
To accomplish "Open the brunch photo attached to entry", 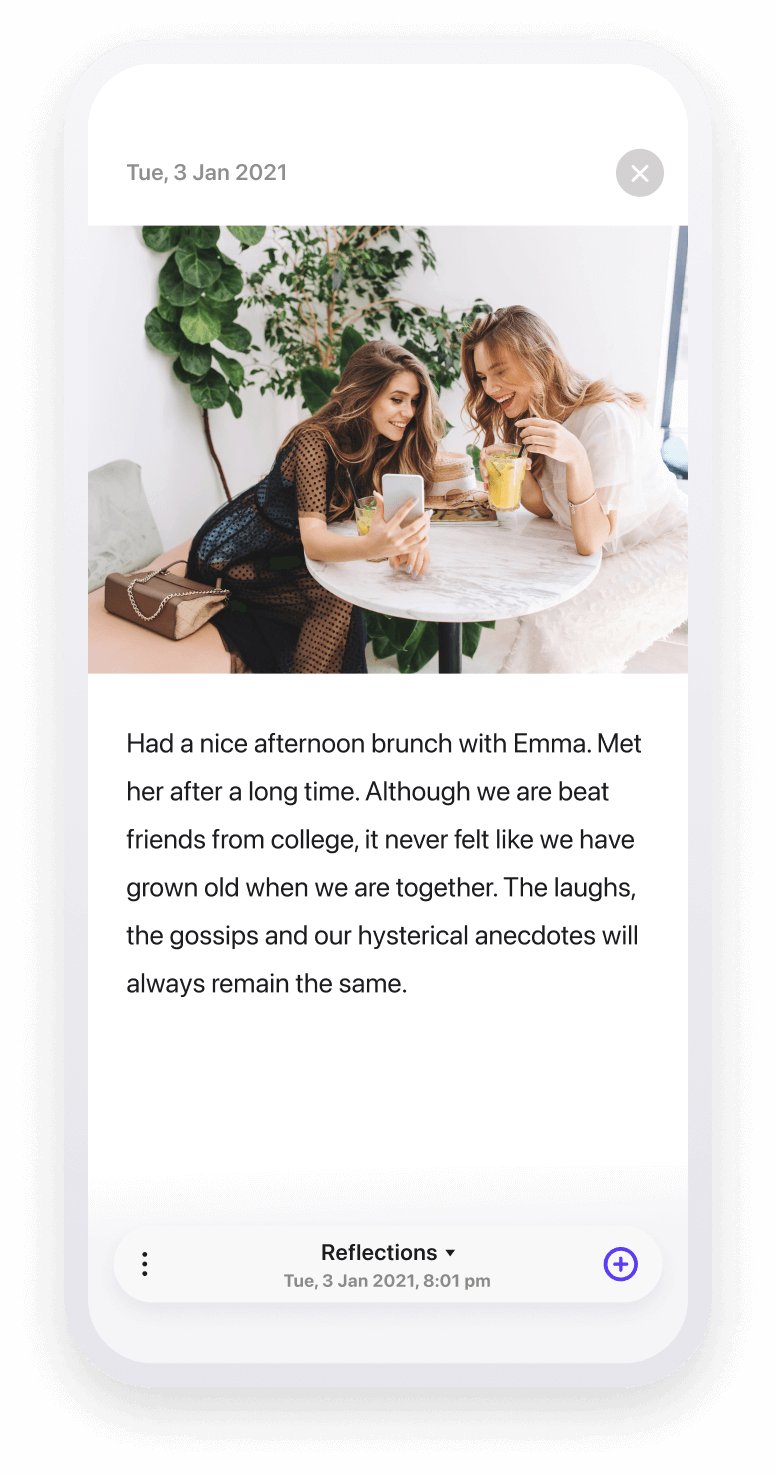I will pos(388,449).
